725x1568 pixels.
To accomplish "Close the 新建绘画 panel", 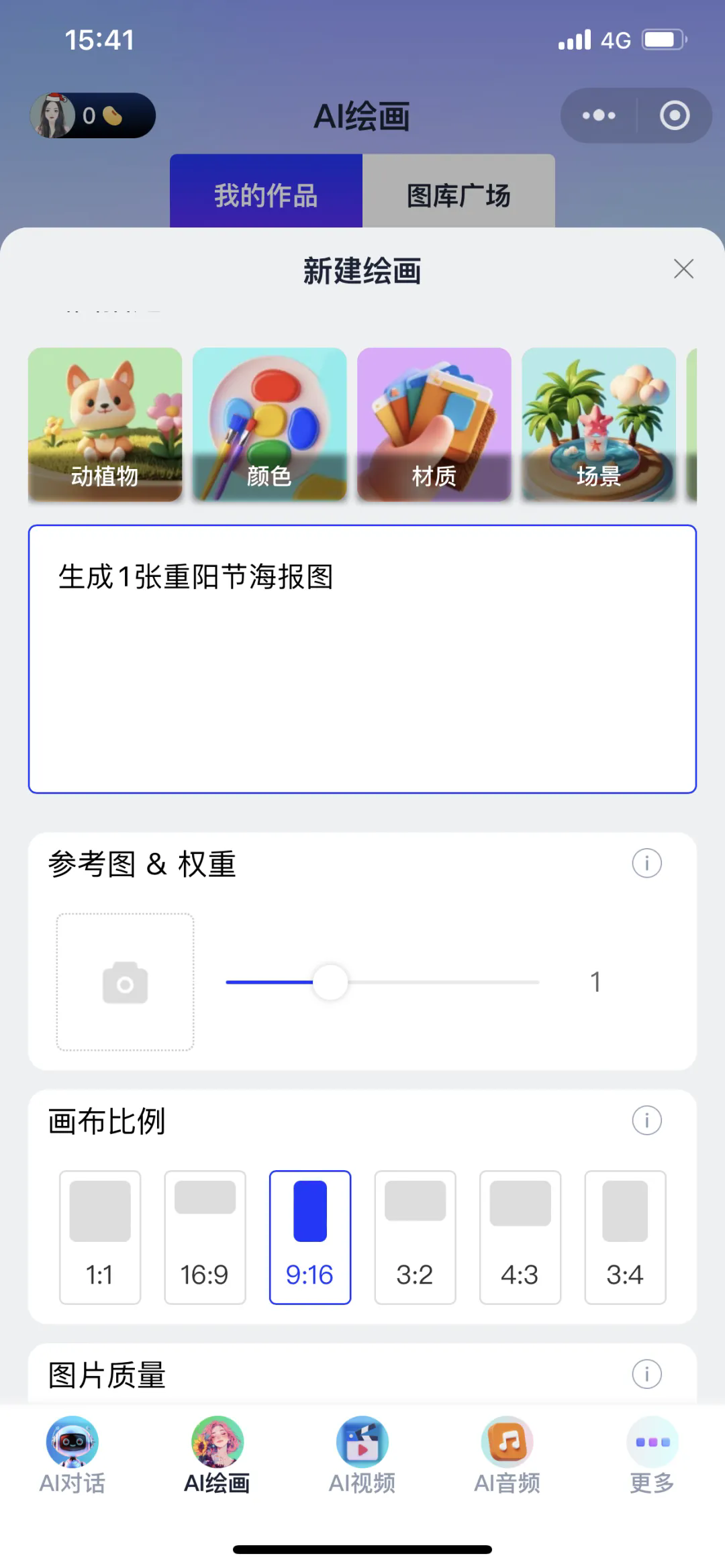I will tap(683, 269).
